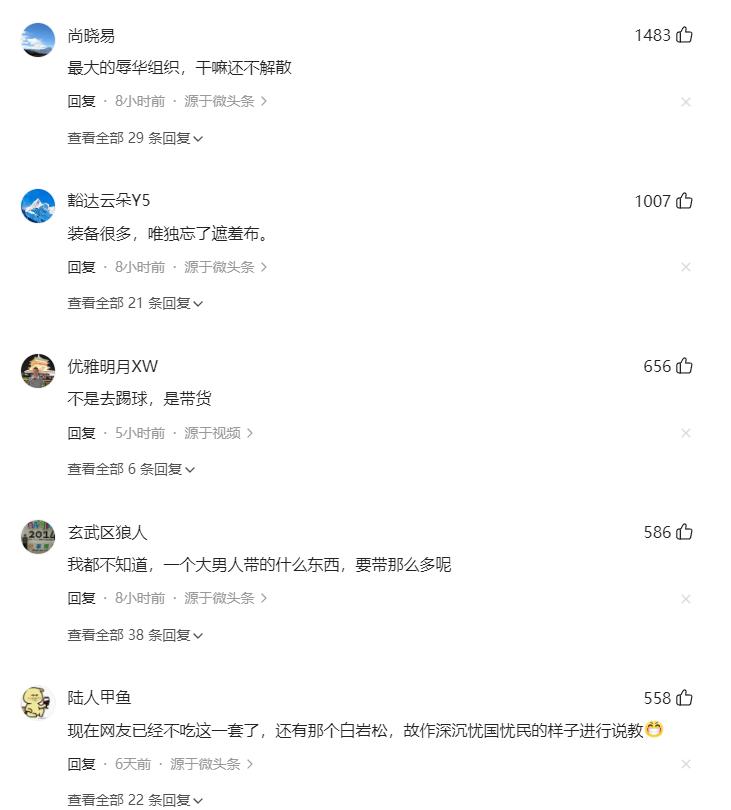Image resolution: width=731 pixels, height=810 pixels.
Task: Like 豁达云朵Y5's comment
Action: pos(684,201)
